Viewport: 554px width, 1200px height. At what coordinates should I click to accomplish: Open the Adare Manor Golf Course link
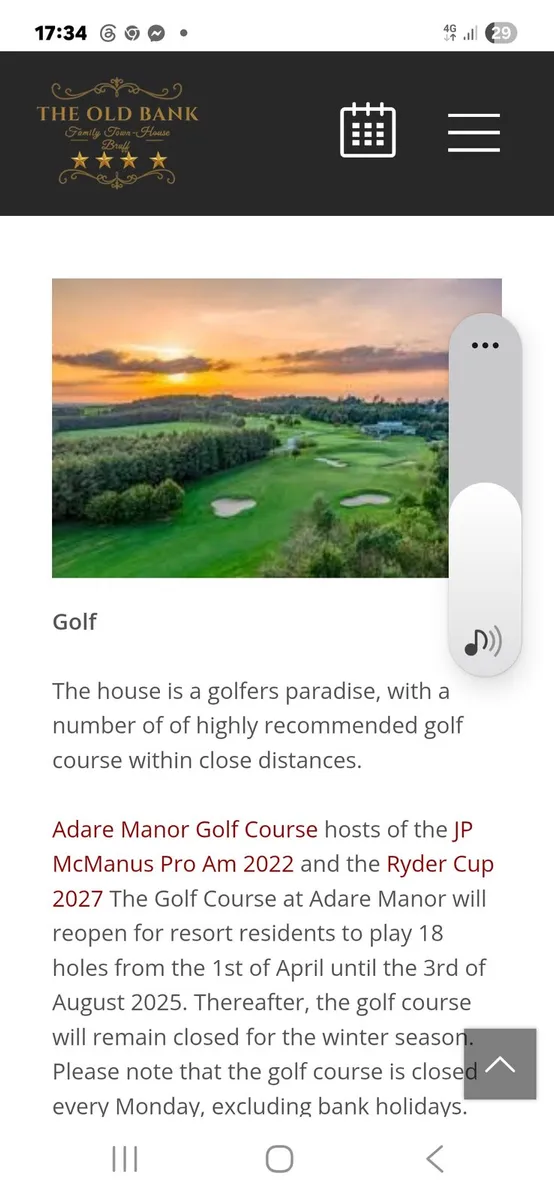185,829
